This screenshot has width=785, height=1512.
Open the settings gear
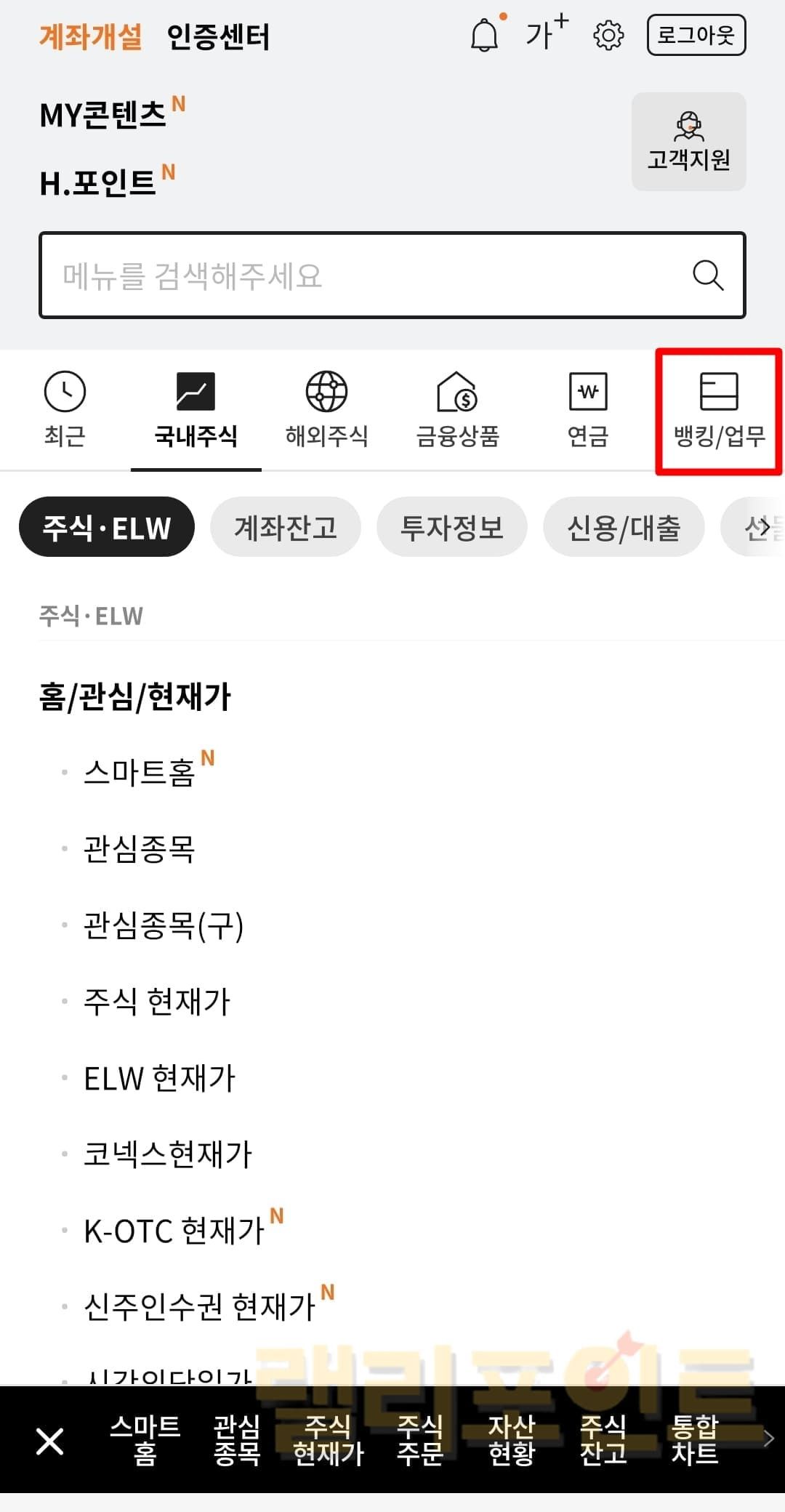tap(608, 35)
